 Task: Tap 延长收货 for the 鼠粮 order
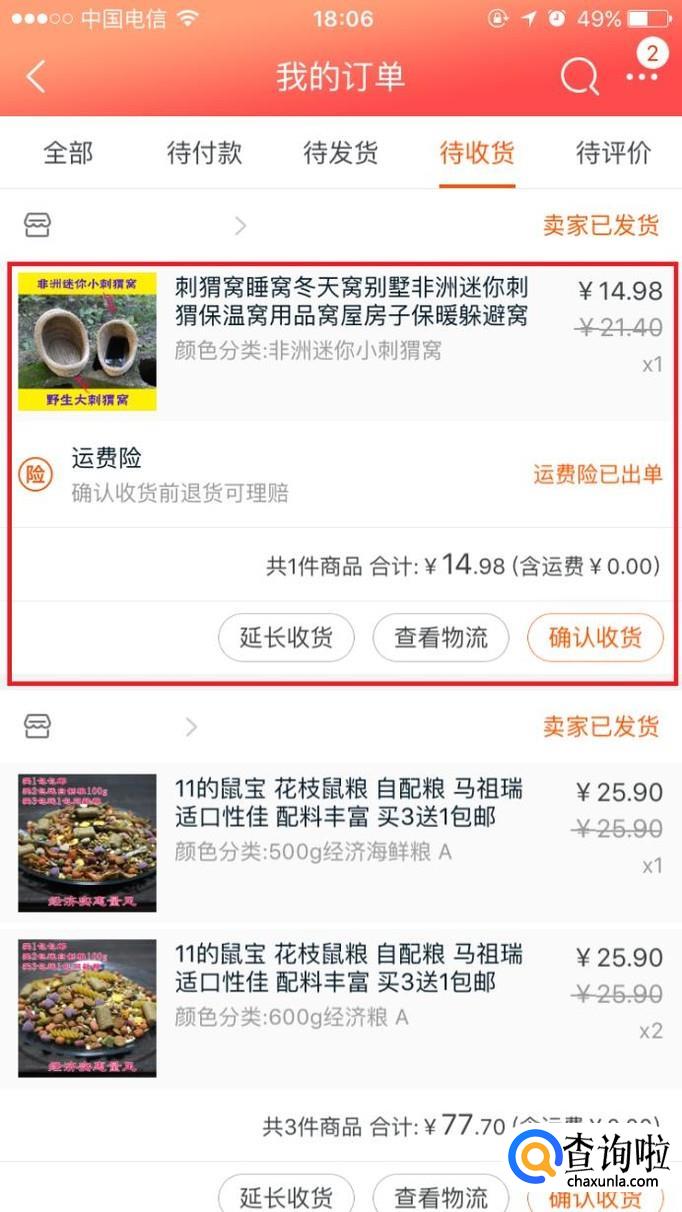[286, 1196]
